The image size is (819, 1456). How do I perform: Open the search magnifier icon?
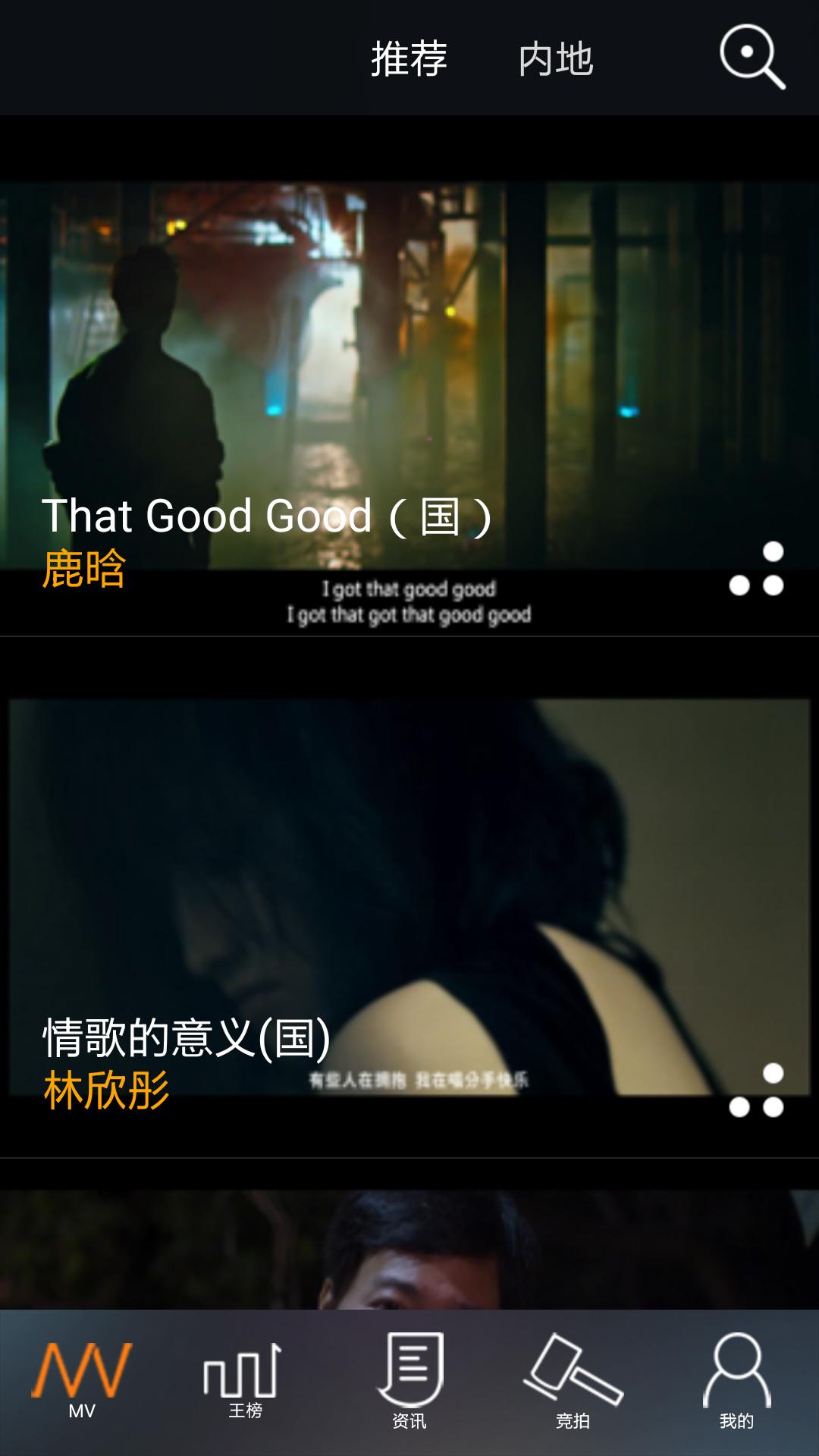(752, 57)
